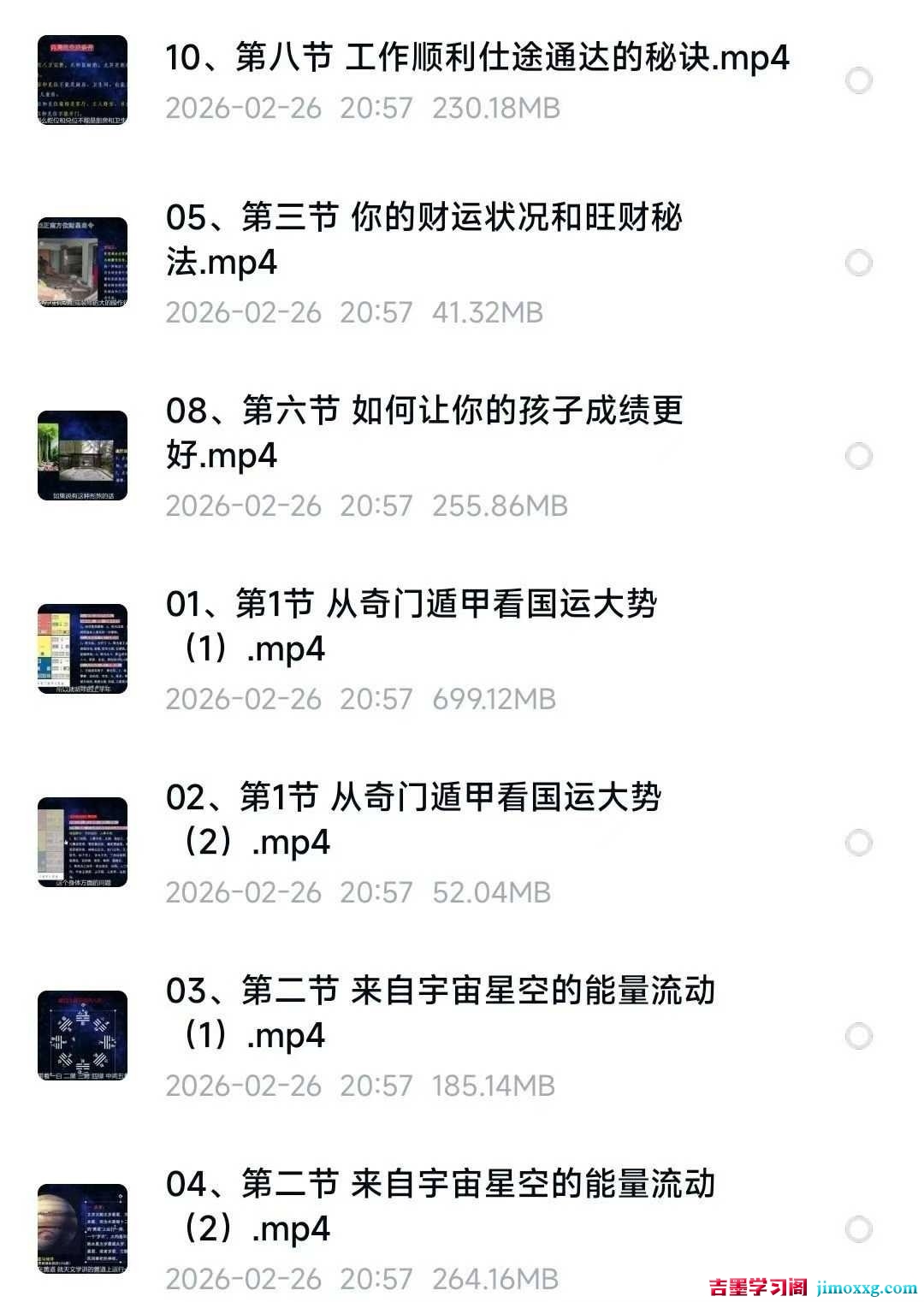Select the circle for 05、第三节 file
Viewport: 924px width, 1302px height.
[858, 263]
